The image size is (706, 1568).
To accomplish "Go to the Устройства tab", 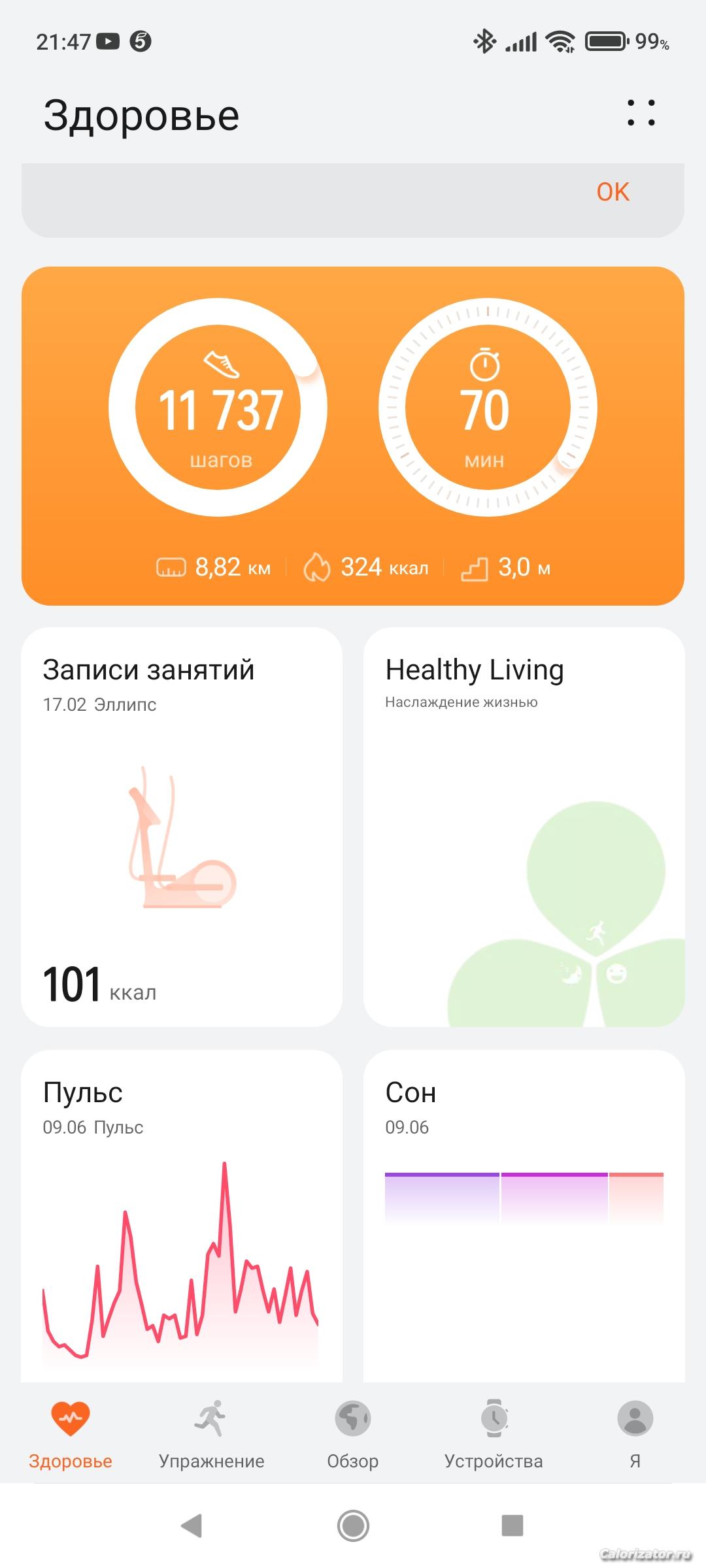I will click(x=494, y=1435).
